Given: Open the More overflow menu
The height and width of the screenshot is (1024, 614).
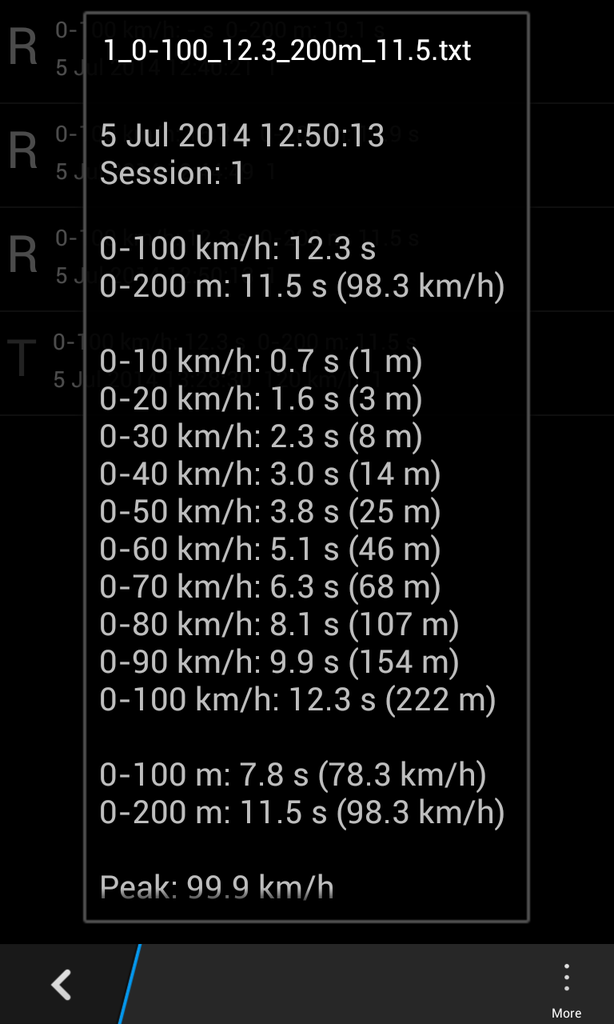Looking at the screenshot, I should tap(566, 988).
